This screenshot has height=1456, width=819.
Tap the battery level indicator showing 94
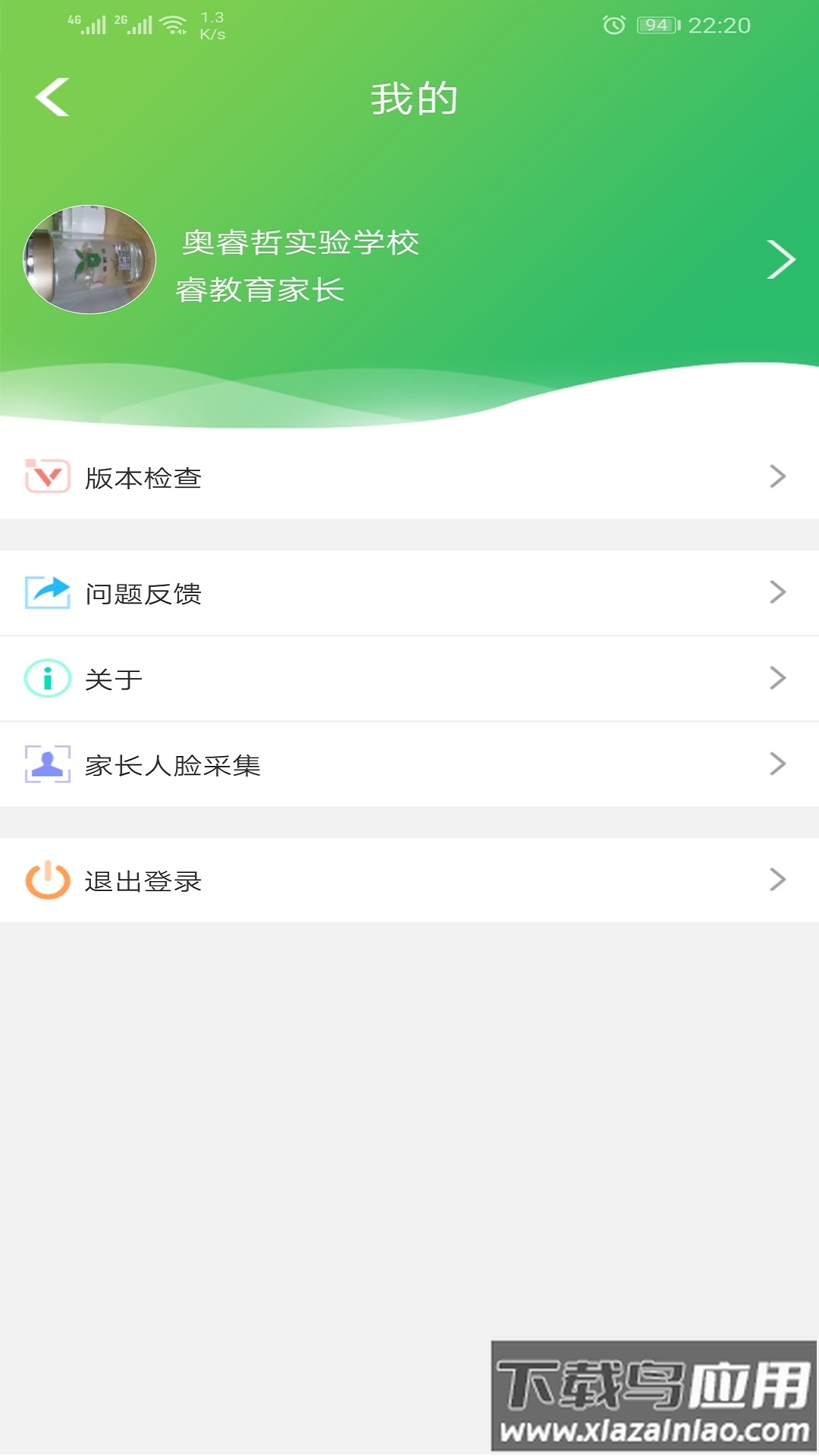[657, 23]
